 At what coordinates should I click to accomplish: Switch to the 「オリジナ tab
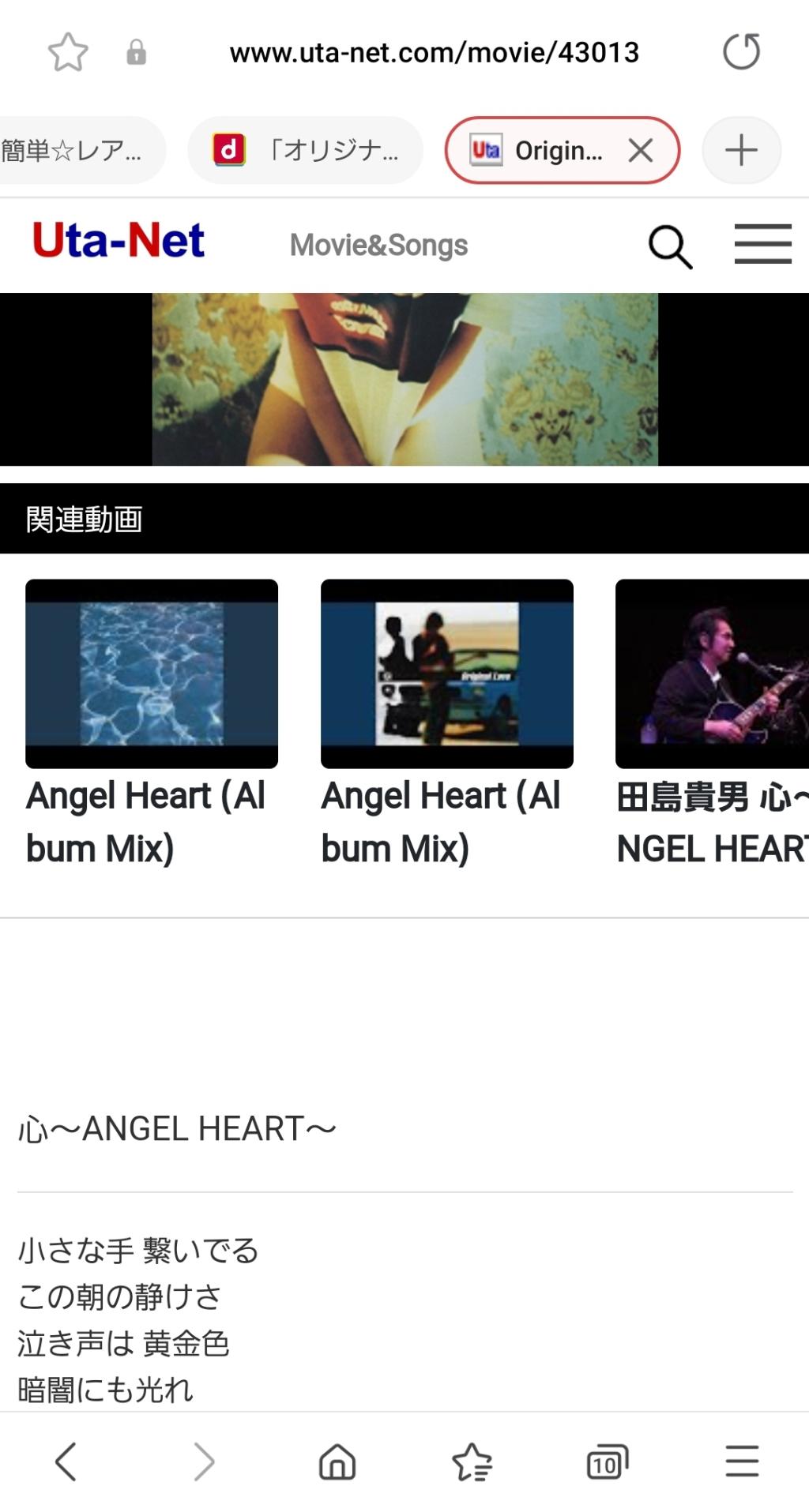click(306, 150)
